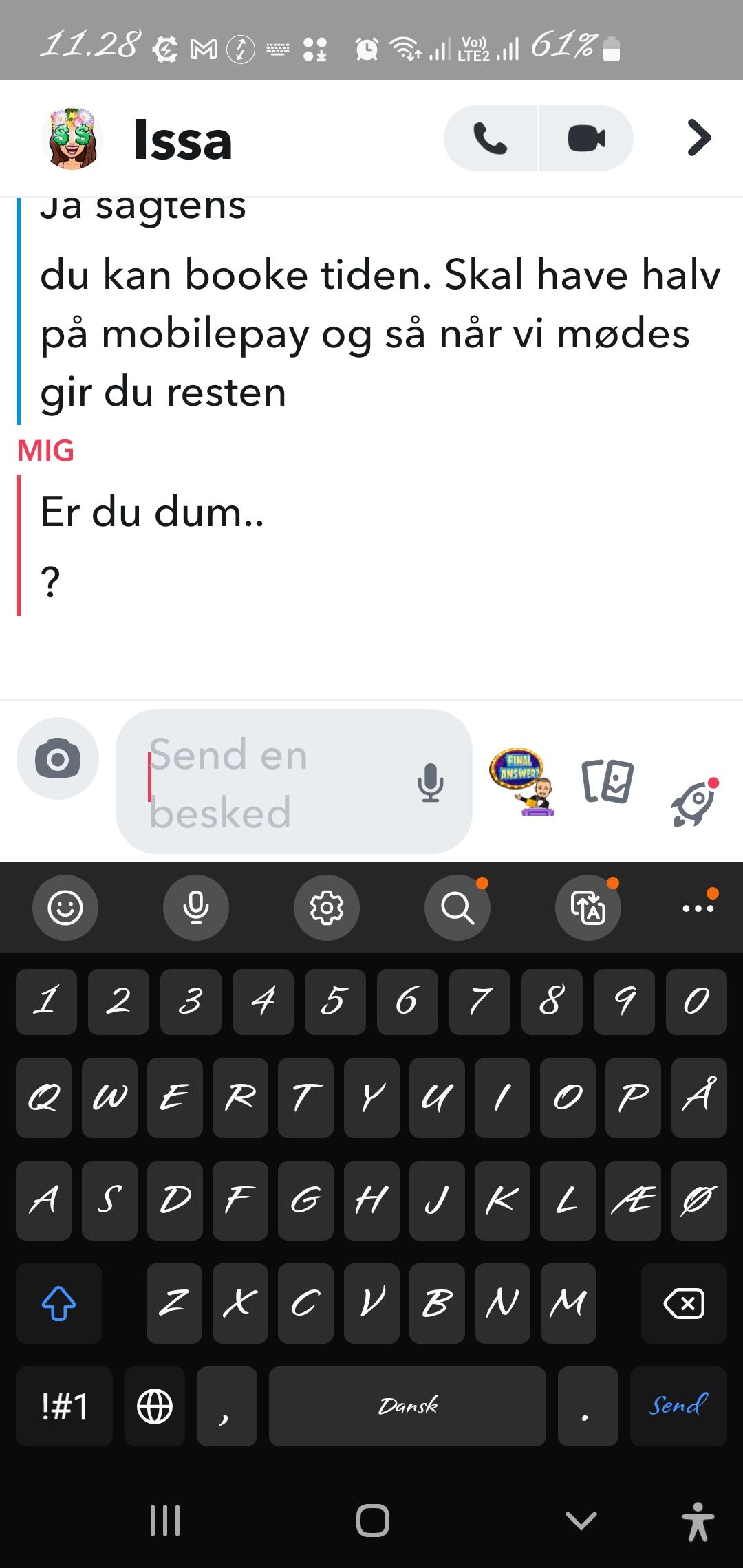Viewport: 743px width, 1568px height.
Task: Open the keyboard emoji panel
Action: pyautogui.click(x=65, y=908)
